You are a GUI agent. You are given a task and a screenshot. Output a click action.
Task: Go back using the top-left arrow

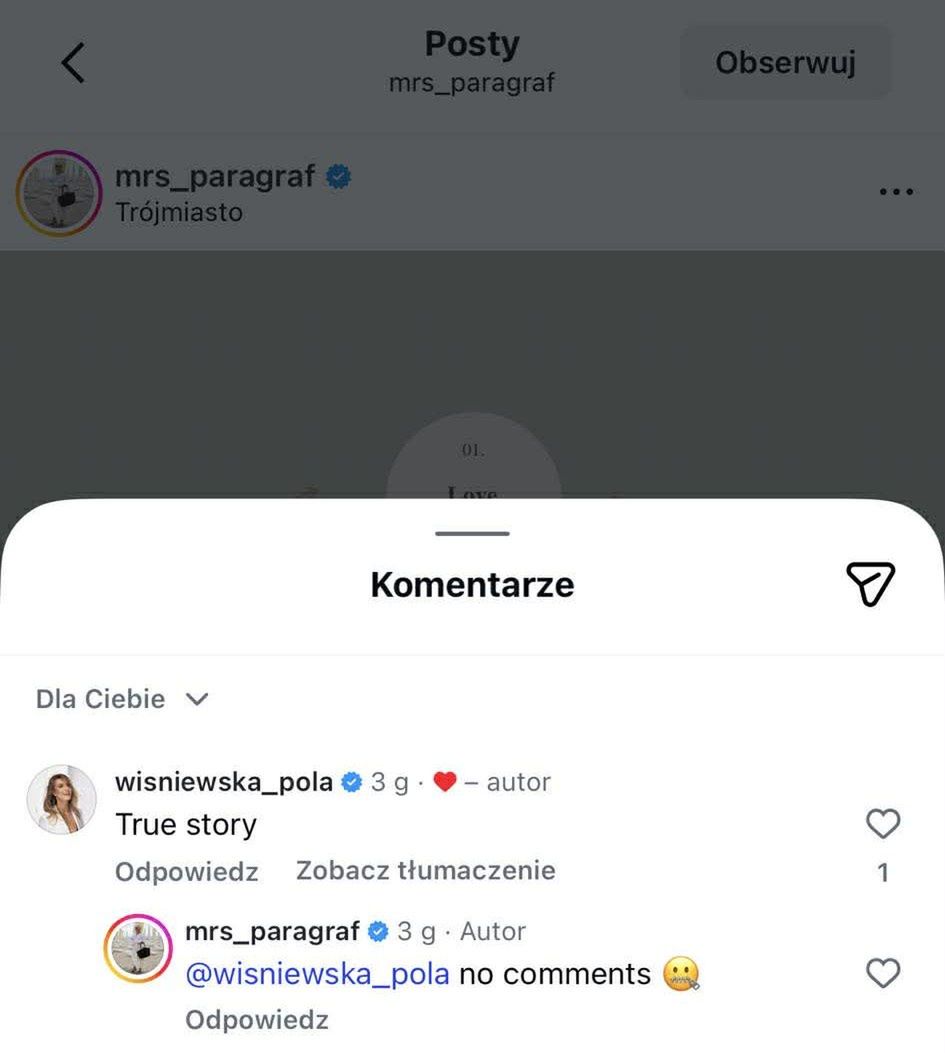pyautogui.click(x=73, y=63)
